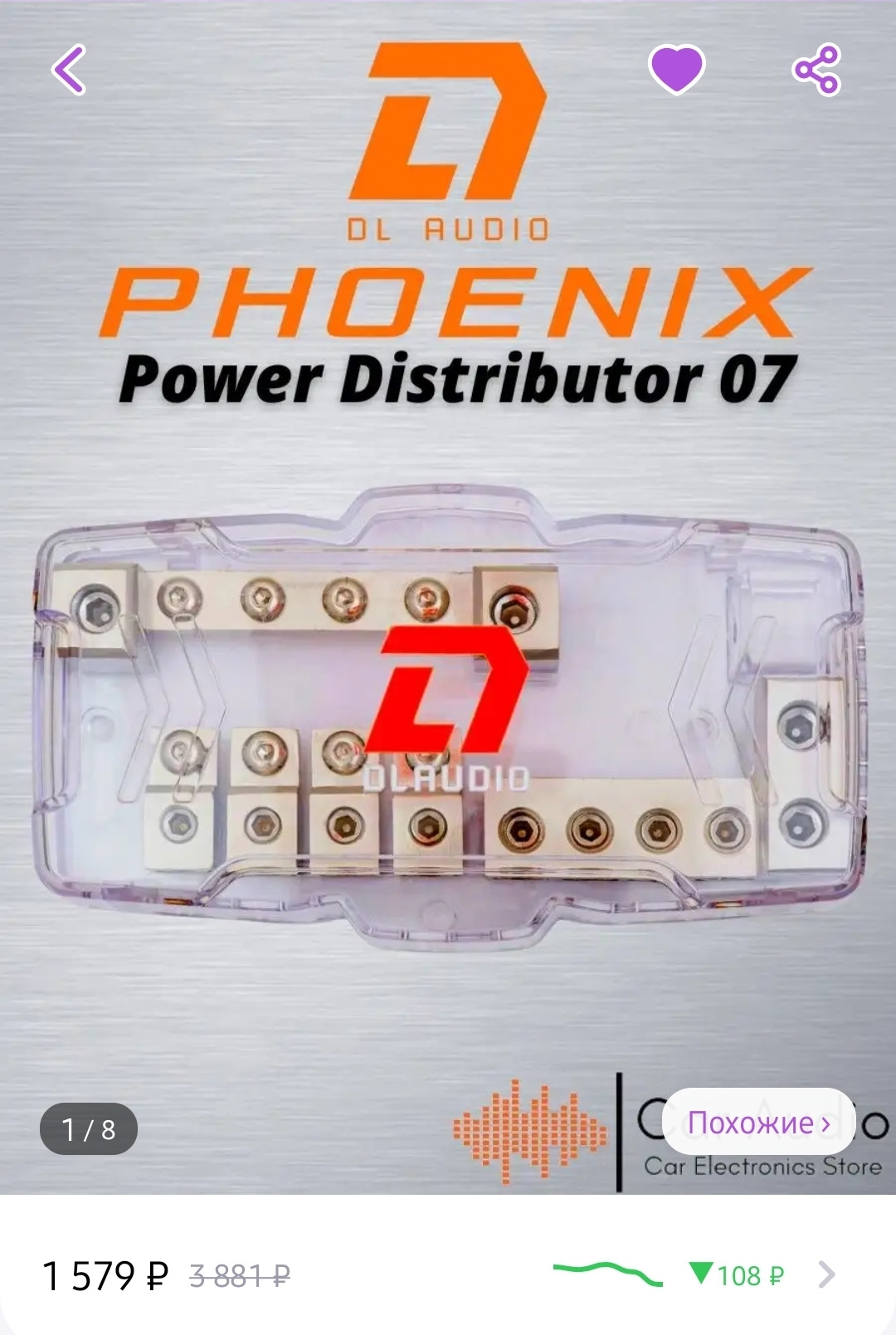Remove this product from favorites

click(676, 70)
